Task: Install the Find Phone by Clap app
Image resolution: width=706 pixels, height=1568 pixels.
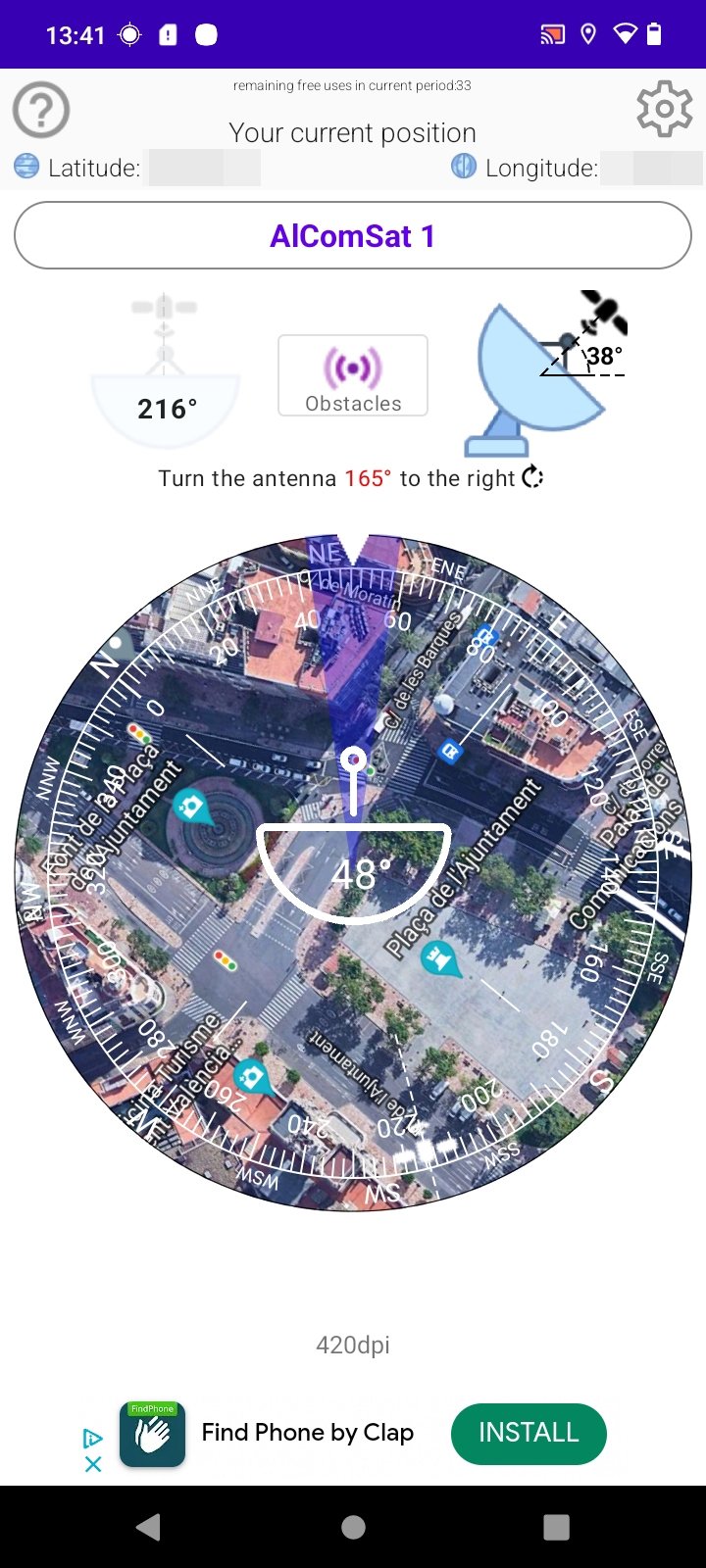Action: (529, 1433)
